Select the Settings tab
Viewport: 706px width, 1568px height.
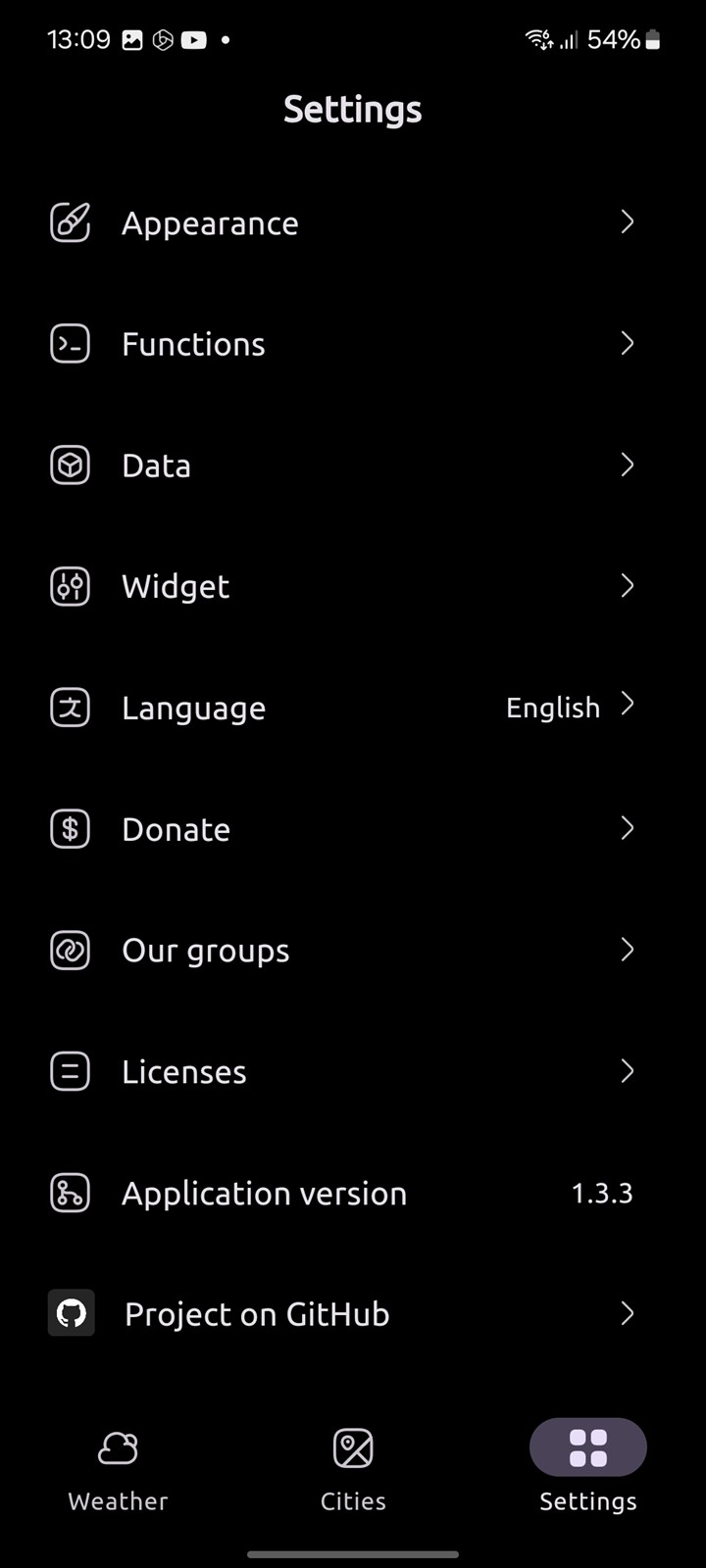tap(588, 1469)
